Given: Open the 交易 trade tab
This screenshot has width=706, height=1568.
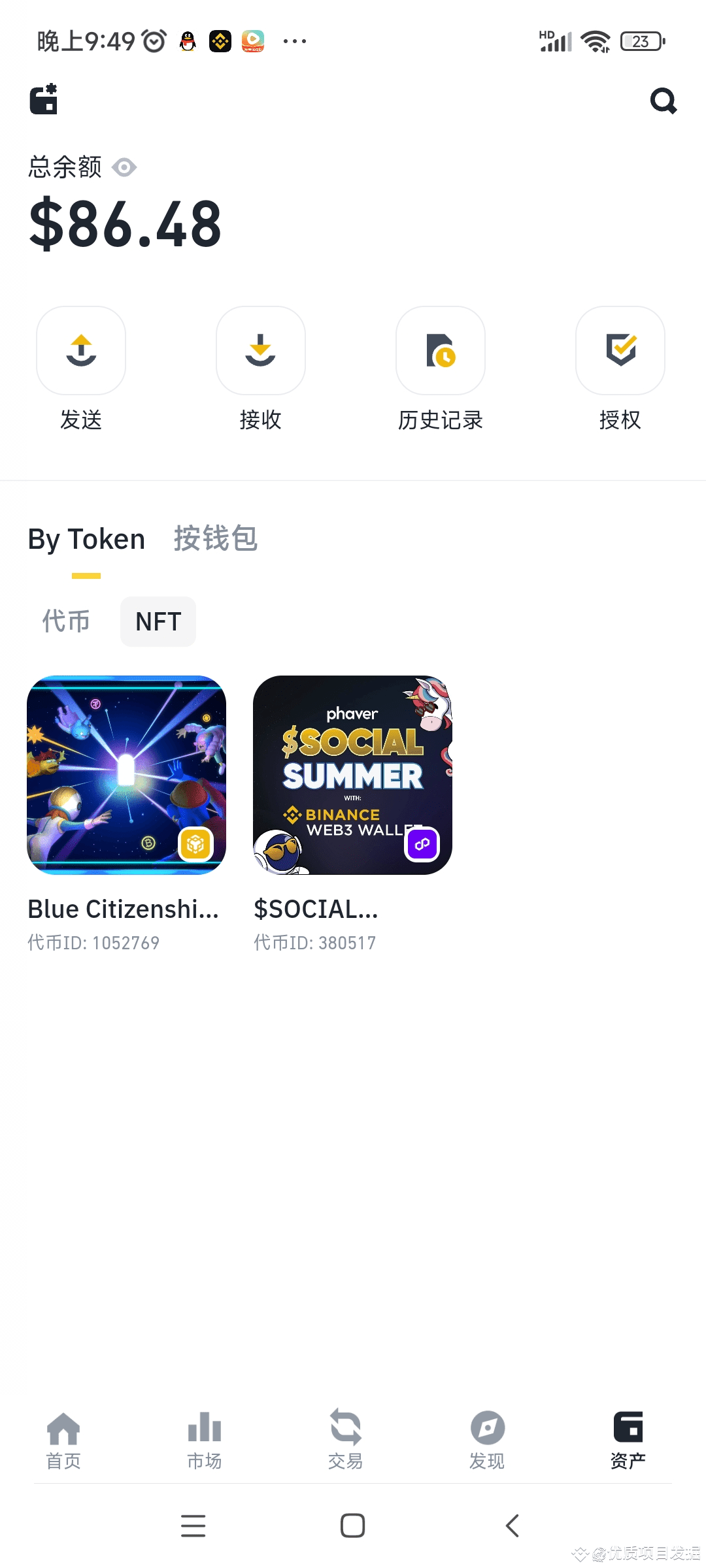Looking at the screenshot, I should click(346, 1441).
